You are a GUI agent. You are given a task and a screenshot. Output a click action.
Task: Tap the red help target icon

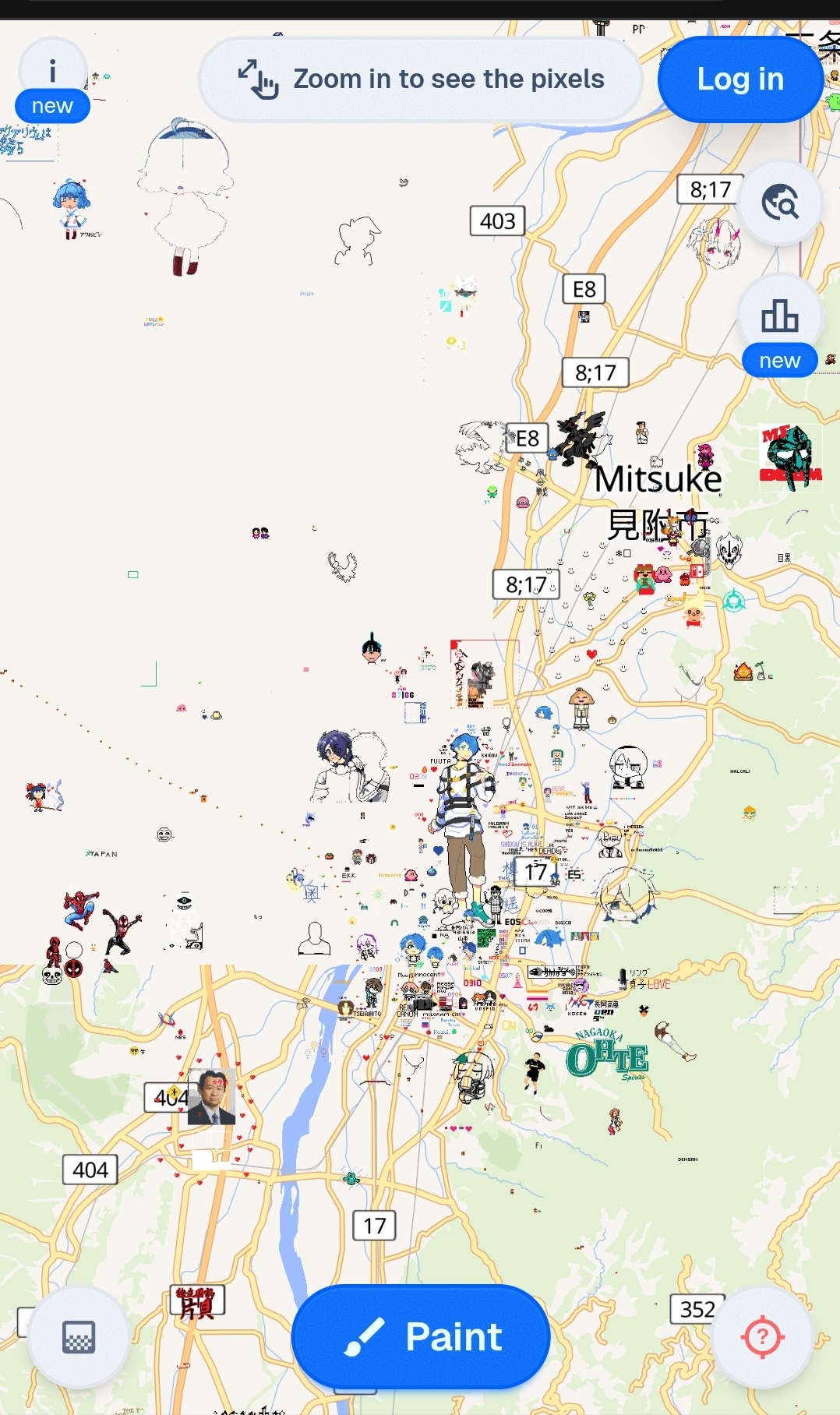coord(762,1337)
